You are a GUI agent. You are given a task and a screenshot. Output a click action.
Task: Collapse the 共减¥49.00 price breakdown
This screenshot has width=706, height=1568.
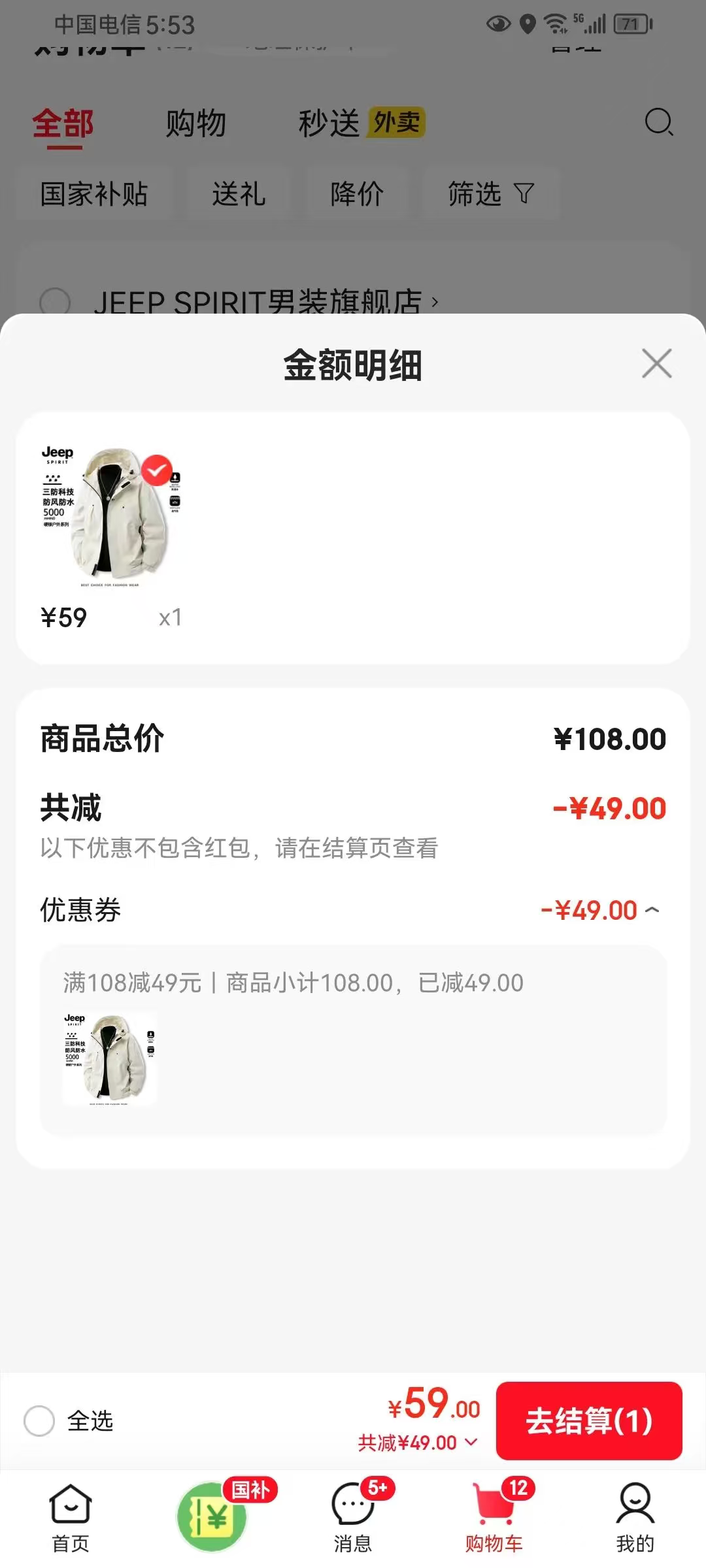[x=417, y=1443]
